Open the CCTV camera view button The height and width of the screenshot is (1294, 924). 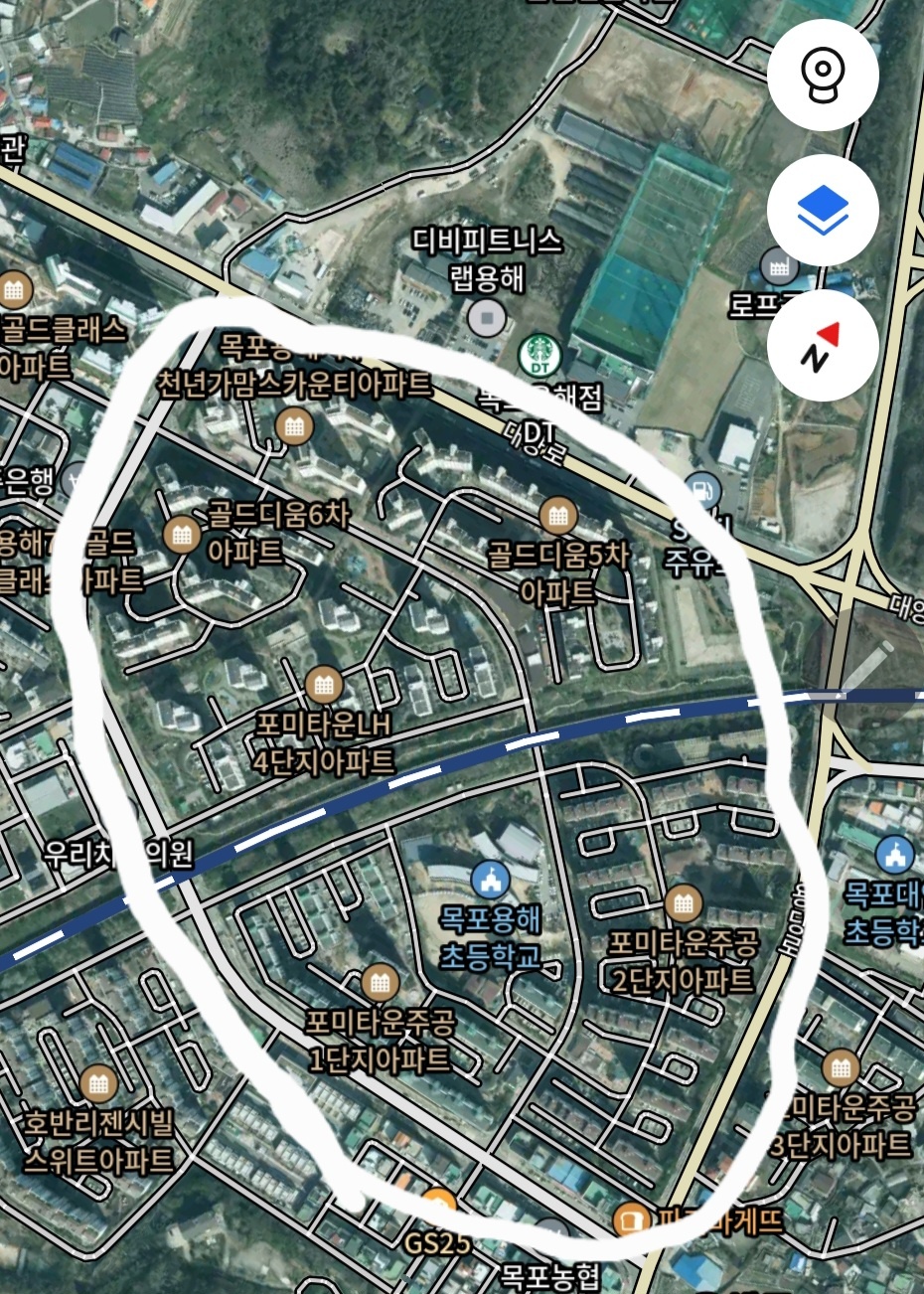click(x=823, y=74)
